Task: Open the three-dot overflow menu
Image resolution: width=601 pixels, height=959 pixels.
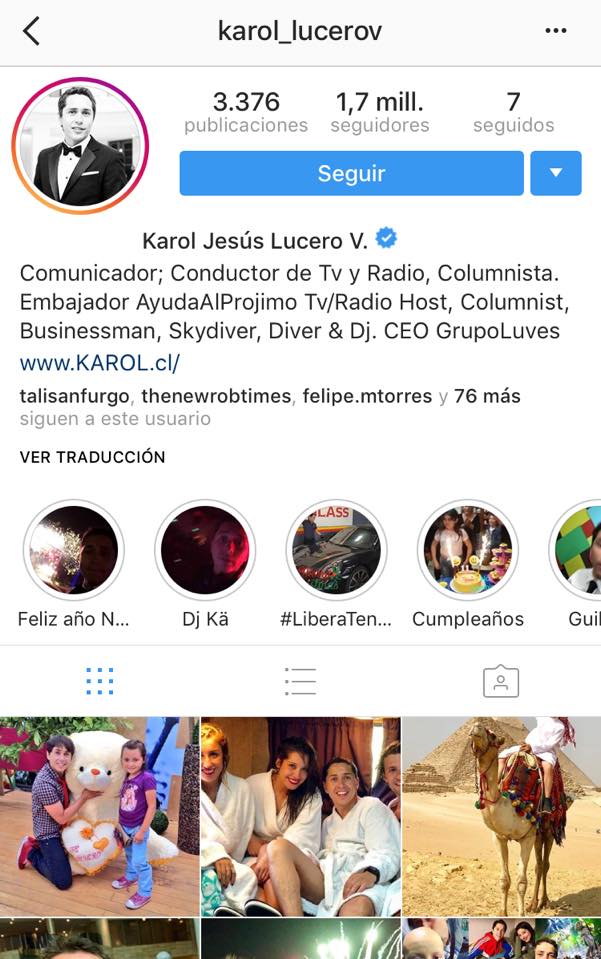Action: tap(556, 31)
